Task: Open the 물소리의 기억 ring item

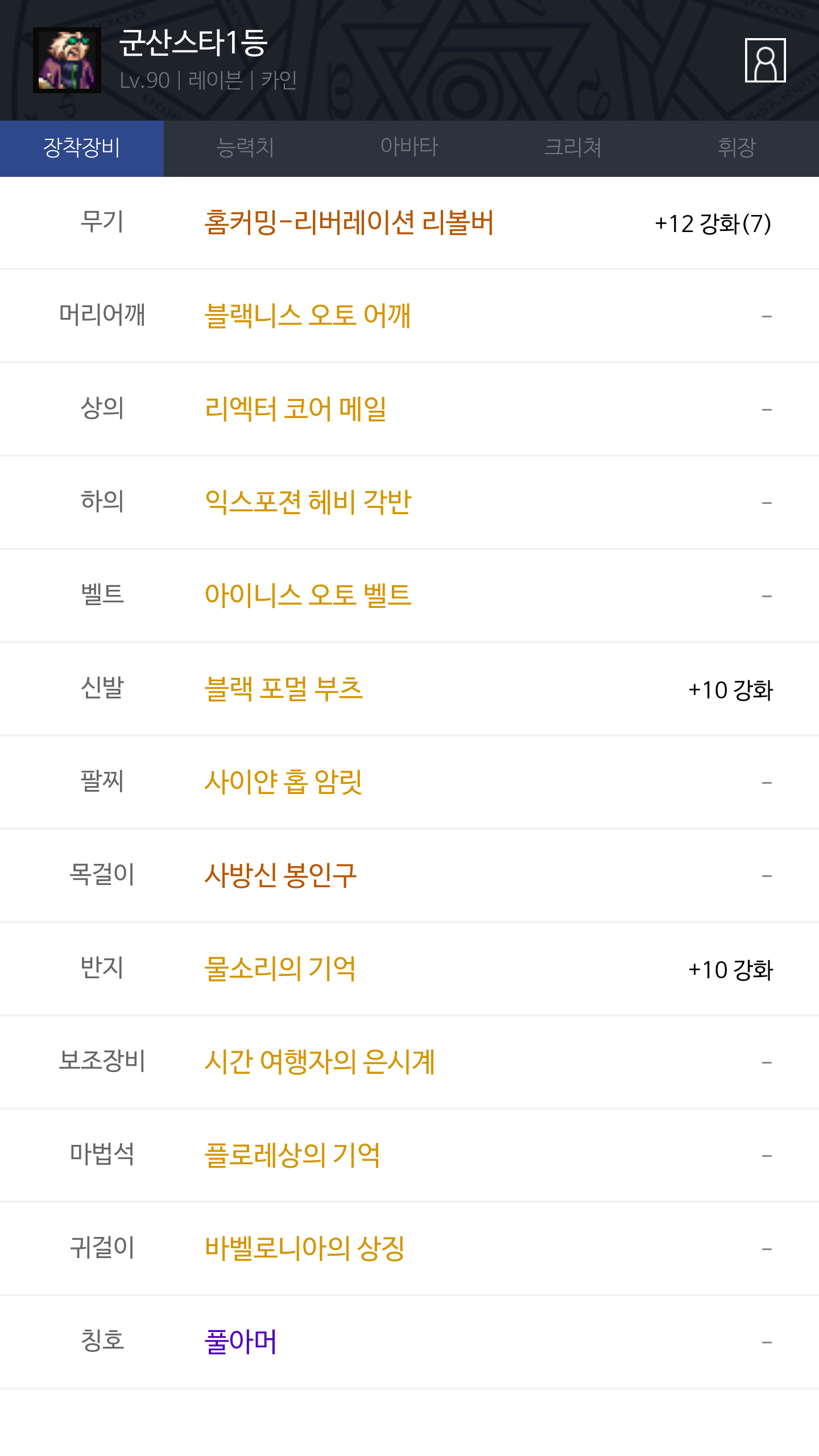Action: click(x=280, y=969)
